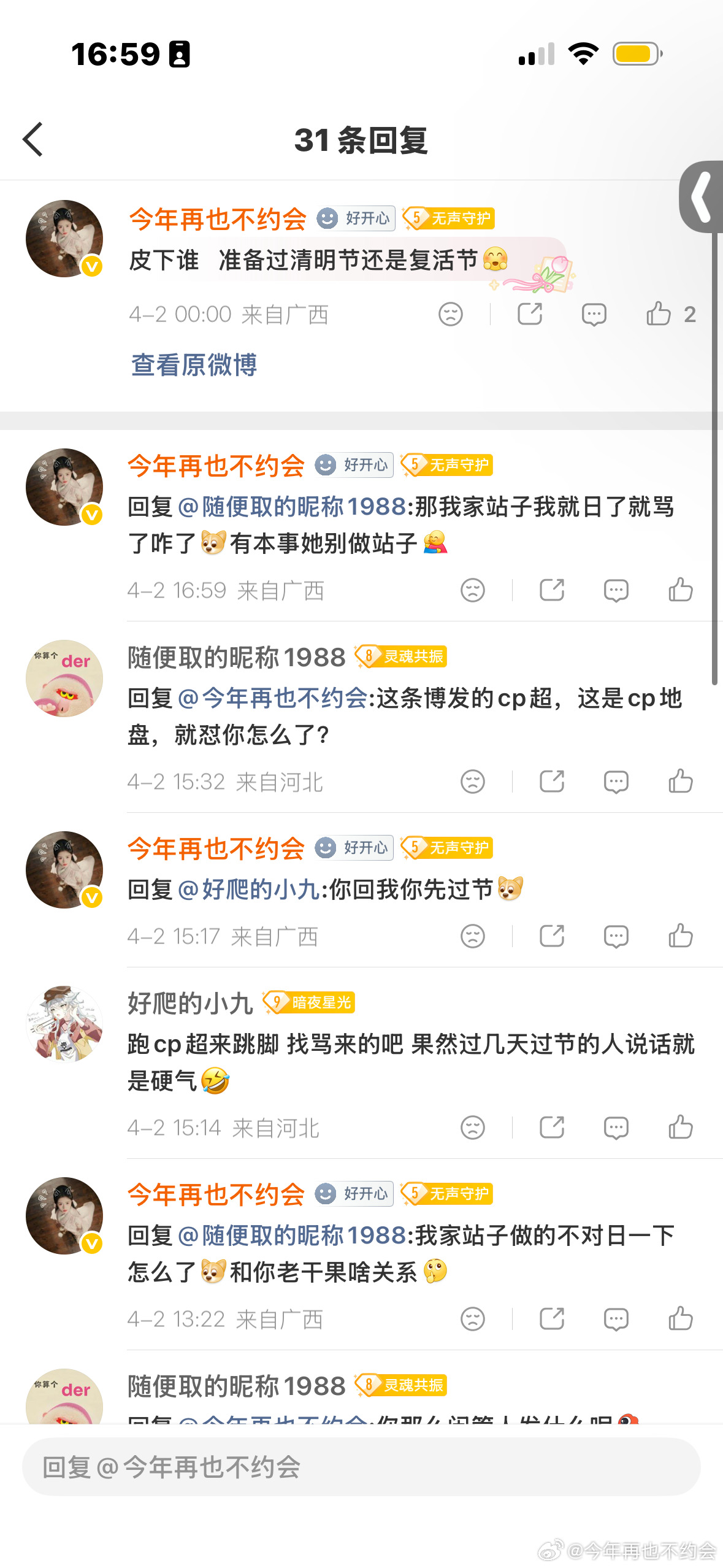
Task: Expand the frown options menu on 15:32 comment
Action: pyautogui.click(x=472, y=782)
